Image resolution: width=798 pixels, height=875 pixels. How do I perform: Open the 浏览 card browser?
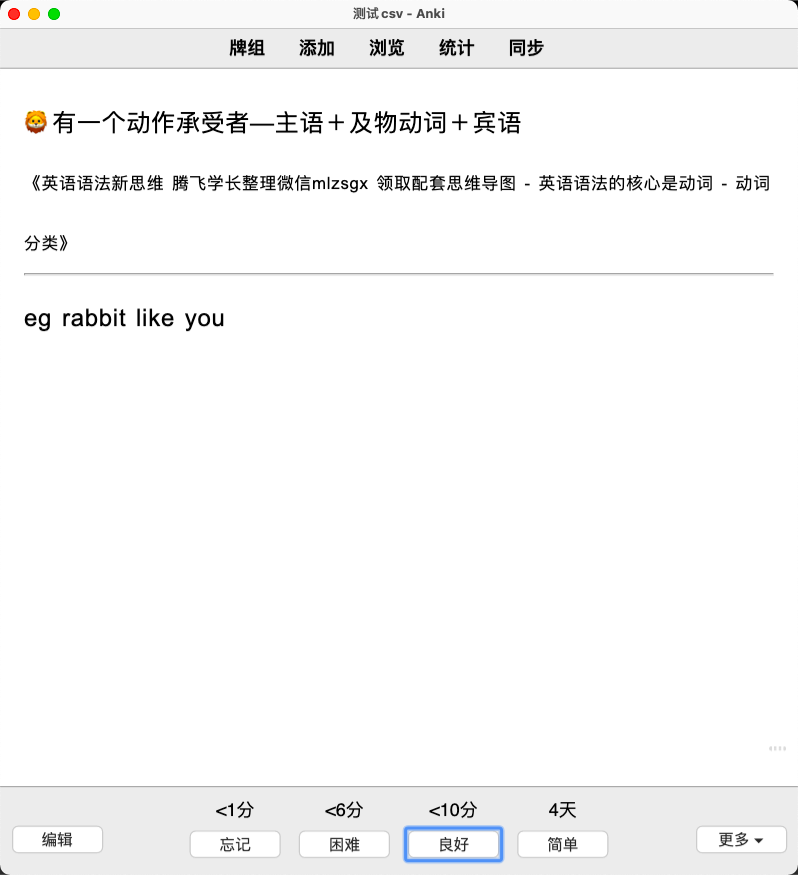click(387, 48)
